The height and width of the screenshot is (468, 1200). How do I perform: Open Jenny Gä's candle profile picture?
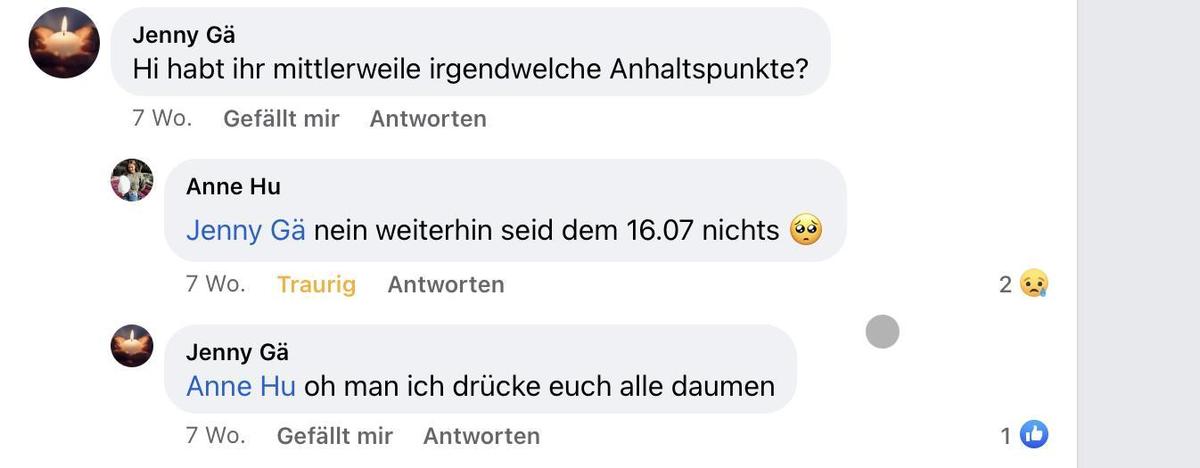[x=64, y=43]
